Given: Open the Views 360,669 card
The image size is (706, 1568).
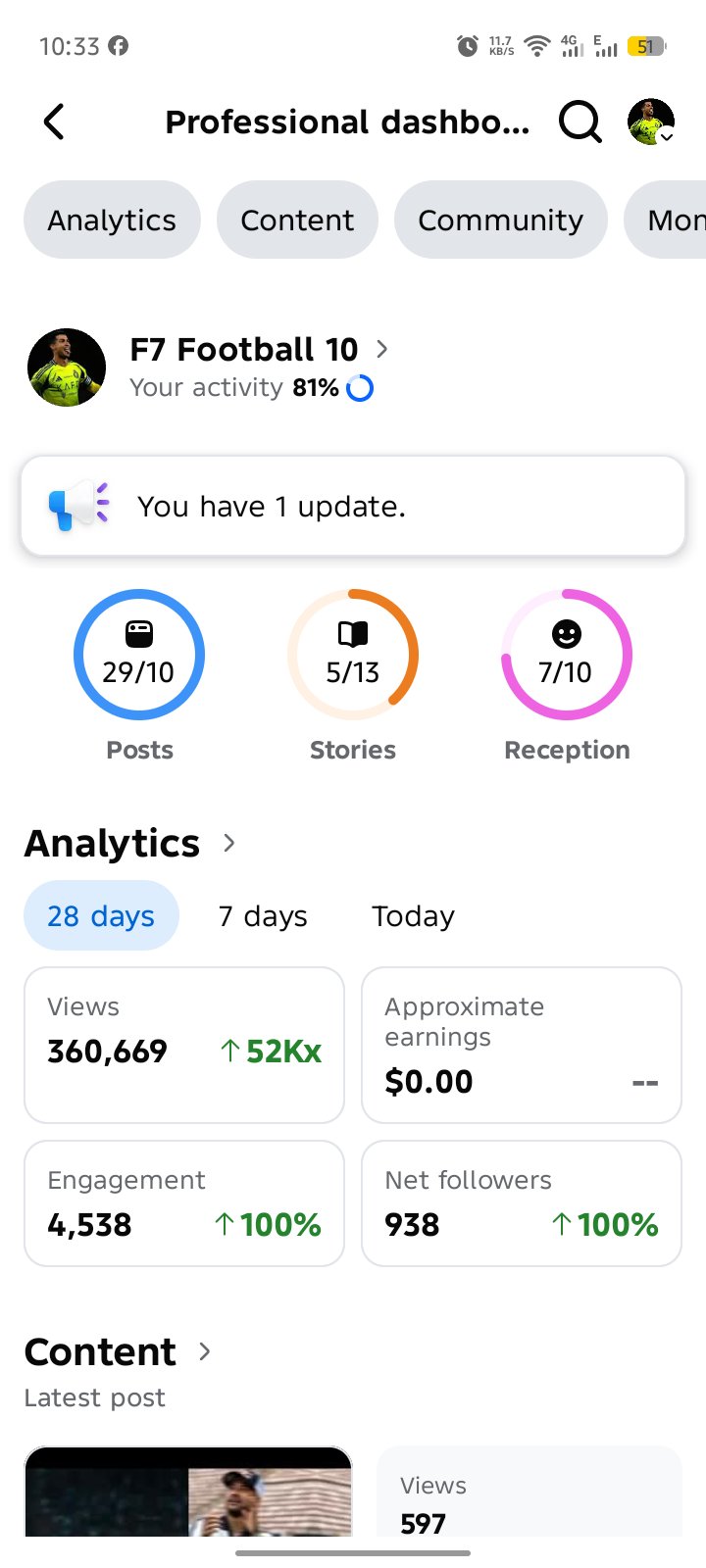Looking at the screenshot, I should (x=184, y=1045).
